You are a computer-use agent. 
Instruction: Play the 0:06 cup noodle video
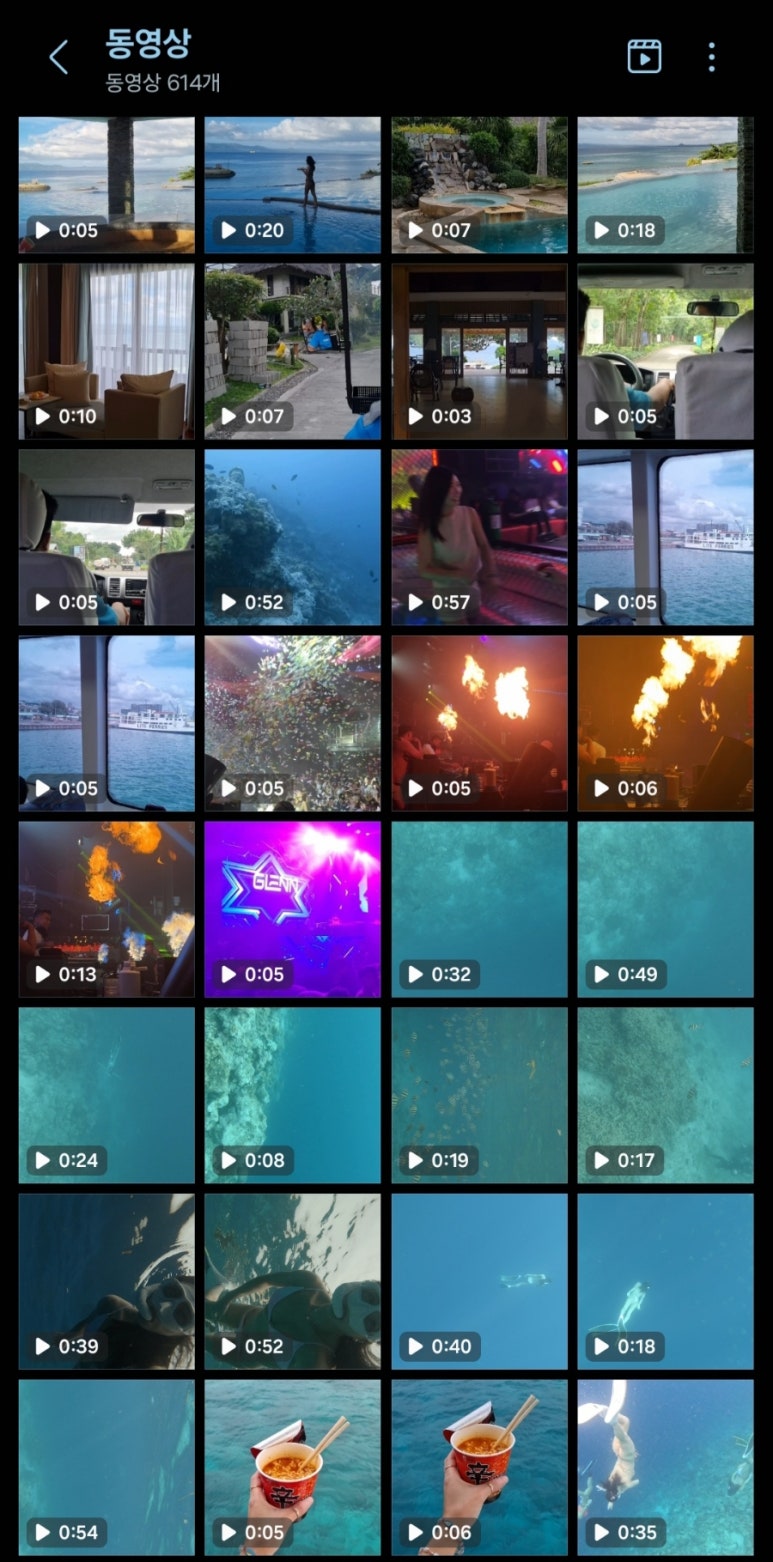479,1467
